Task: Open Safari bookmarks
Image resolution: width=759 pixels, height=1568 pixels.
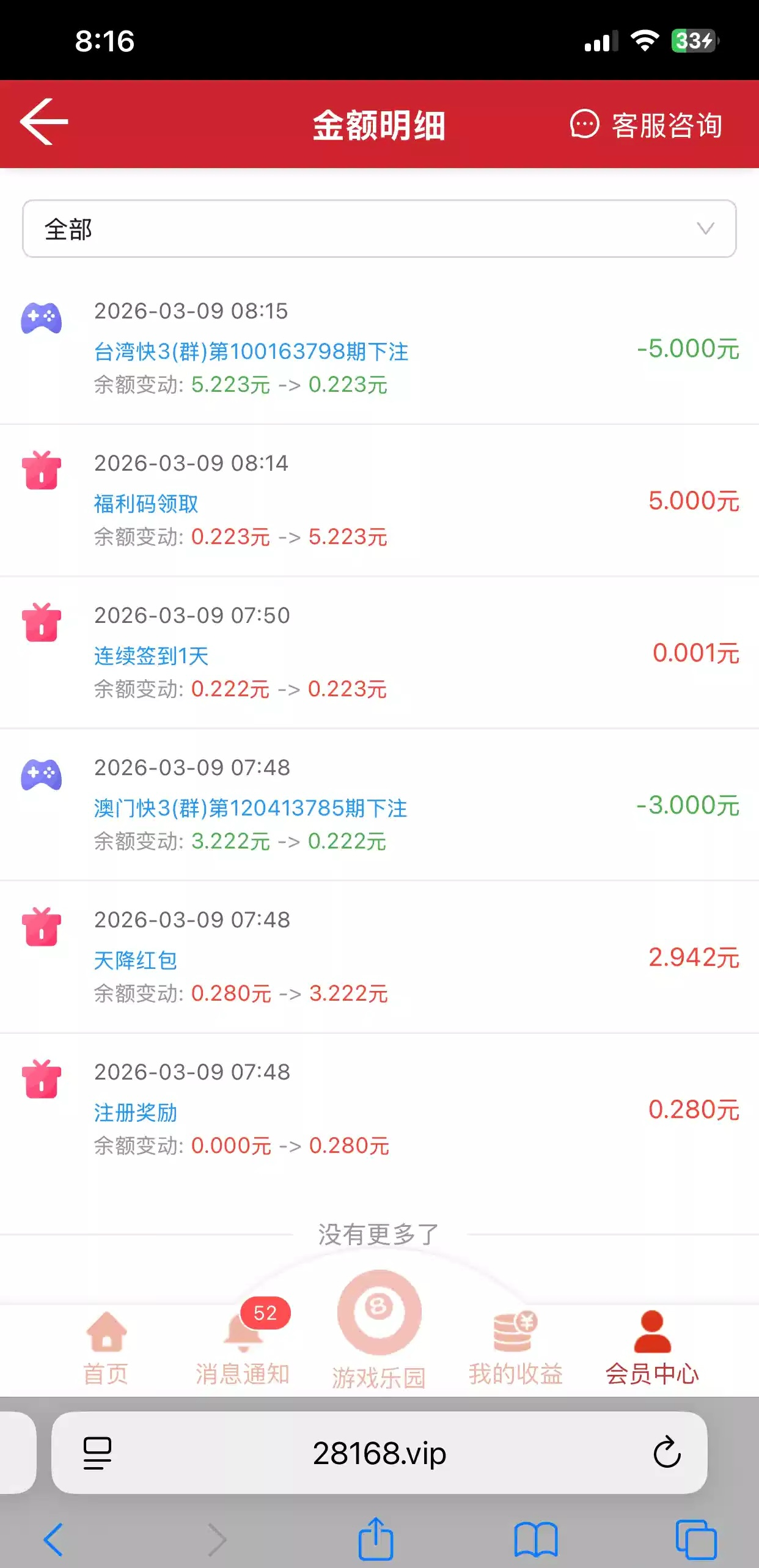Action: pos(536,1539)
